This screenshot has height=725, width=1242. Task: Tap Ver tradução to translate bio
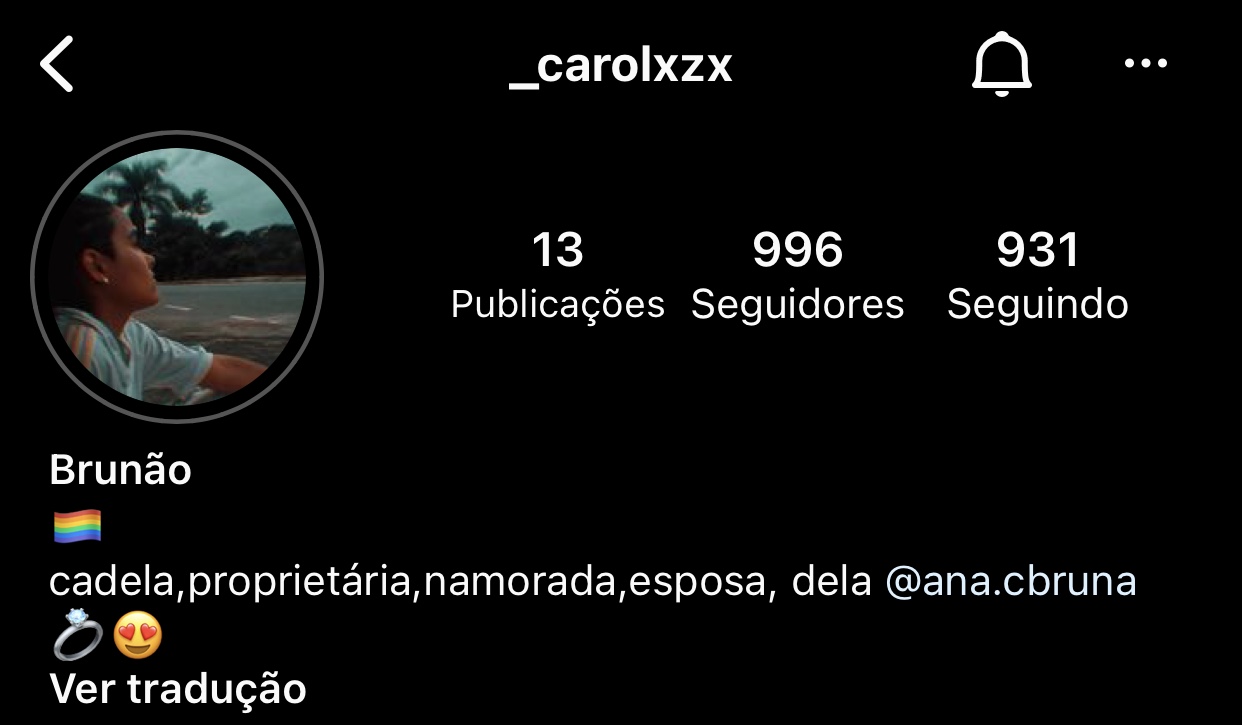[x=178, y=689]
